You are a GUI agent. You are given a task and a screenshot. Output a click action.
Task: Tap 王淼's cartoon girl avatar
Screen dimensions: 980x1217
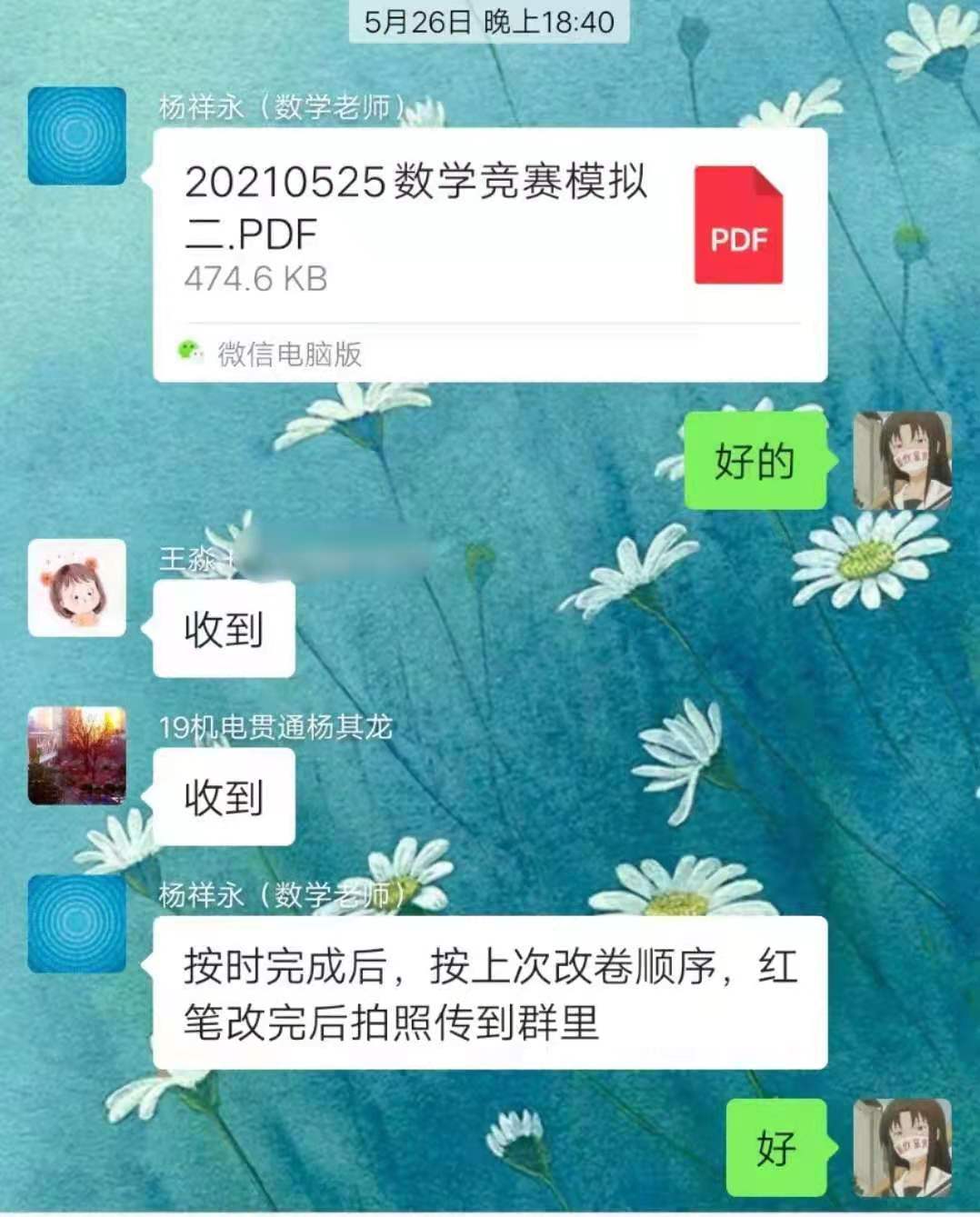pos(77,587)
